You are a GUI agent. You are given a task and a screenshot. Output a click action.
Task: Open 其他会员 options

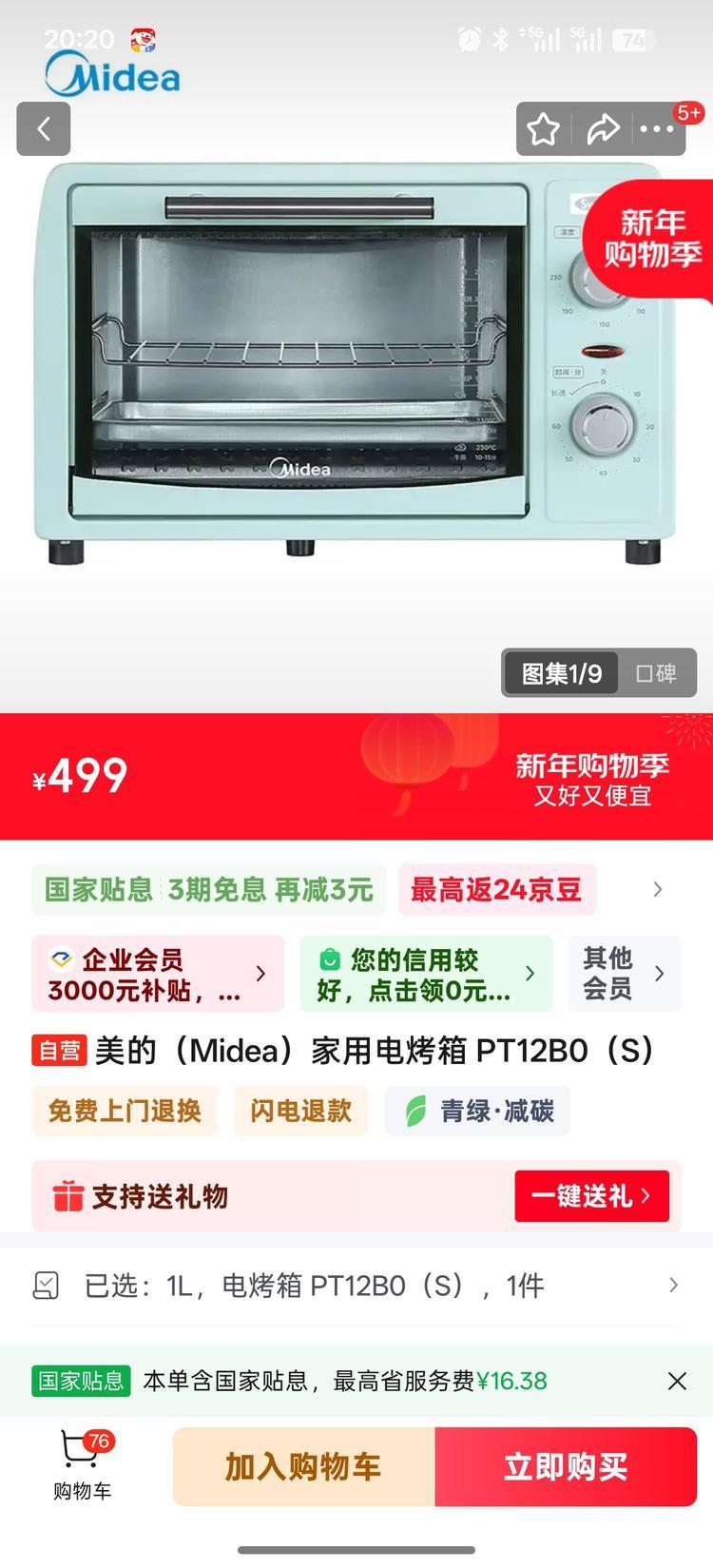point(624,974)
